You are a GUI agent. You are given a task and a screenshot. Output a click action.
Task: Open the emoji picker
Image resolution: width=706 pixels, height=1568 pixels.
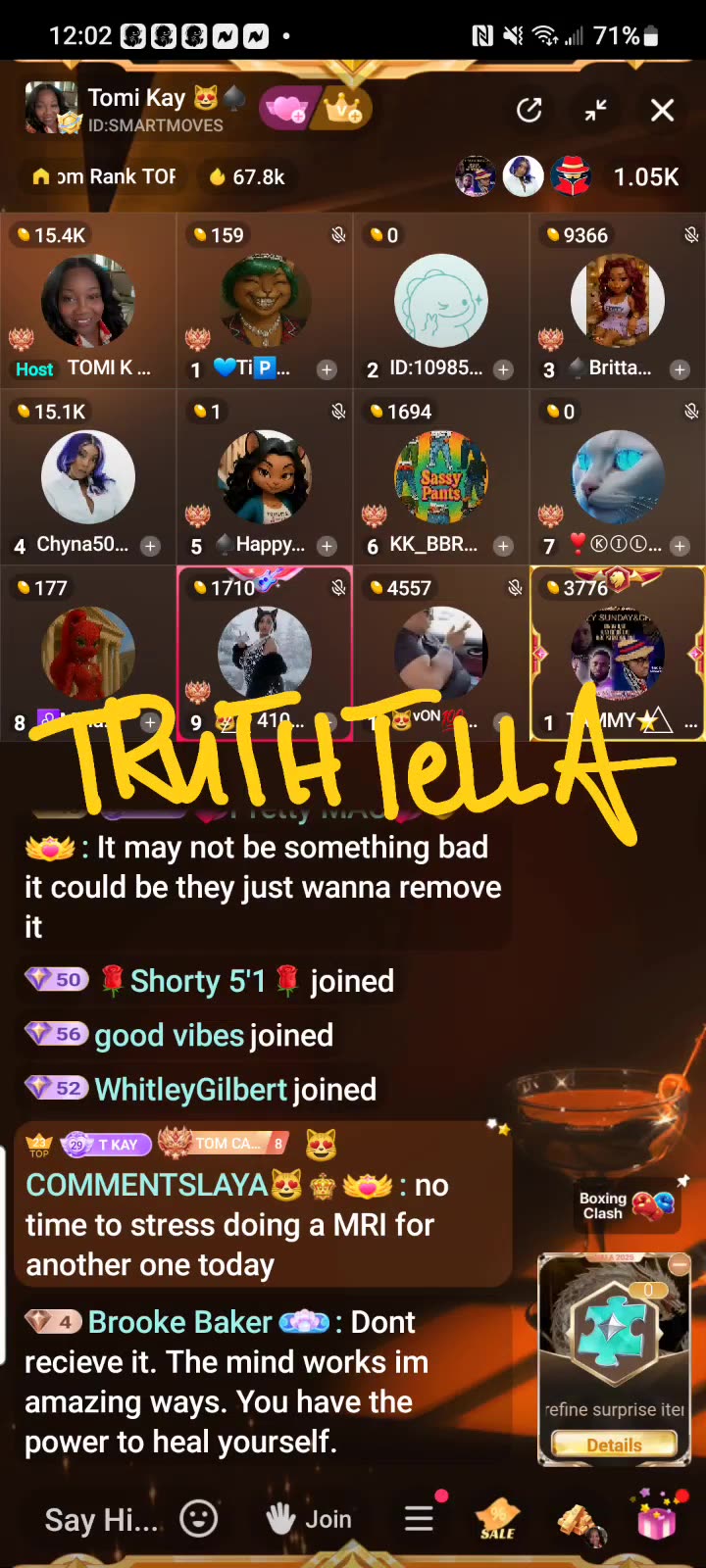point(199,1519)
